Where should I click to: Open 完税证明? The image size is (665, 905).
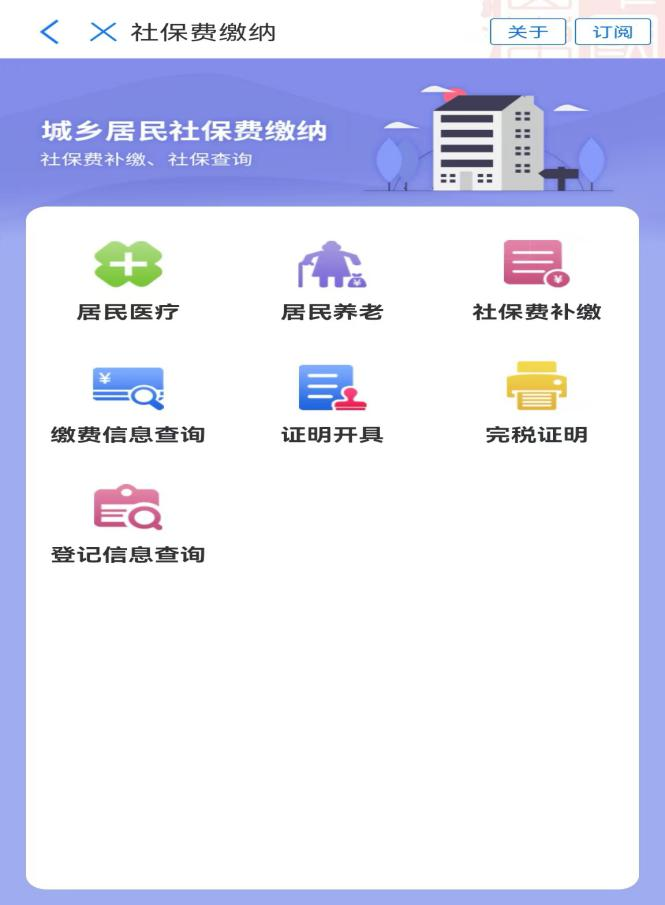[536, 405]
